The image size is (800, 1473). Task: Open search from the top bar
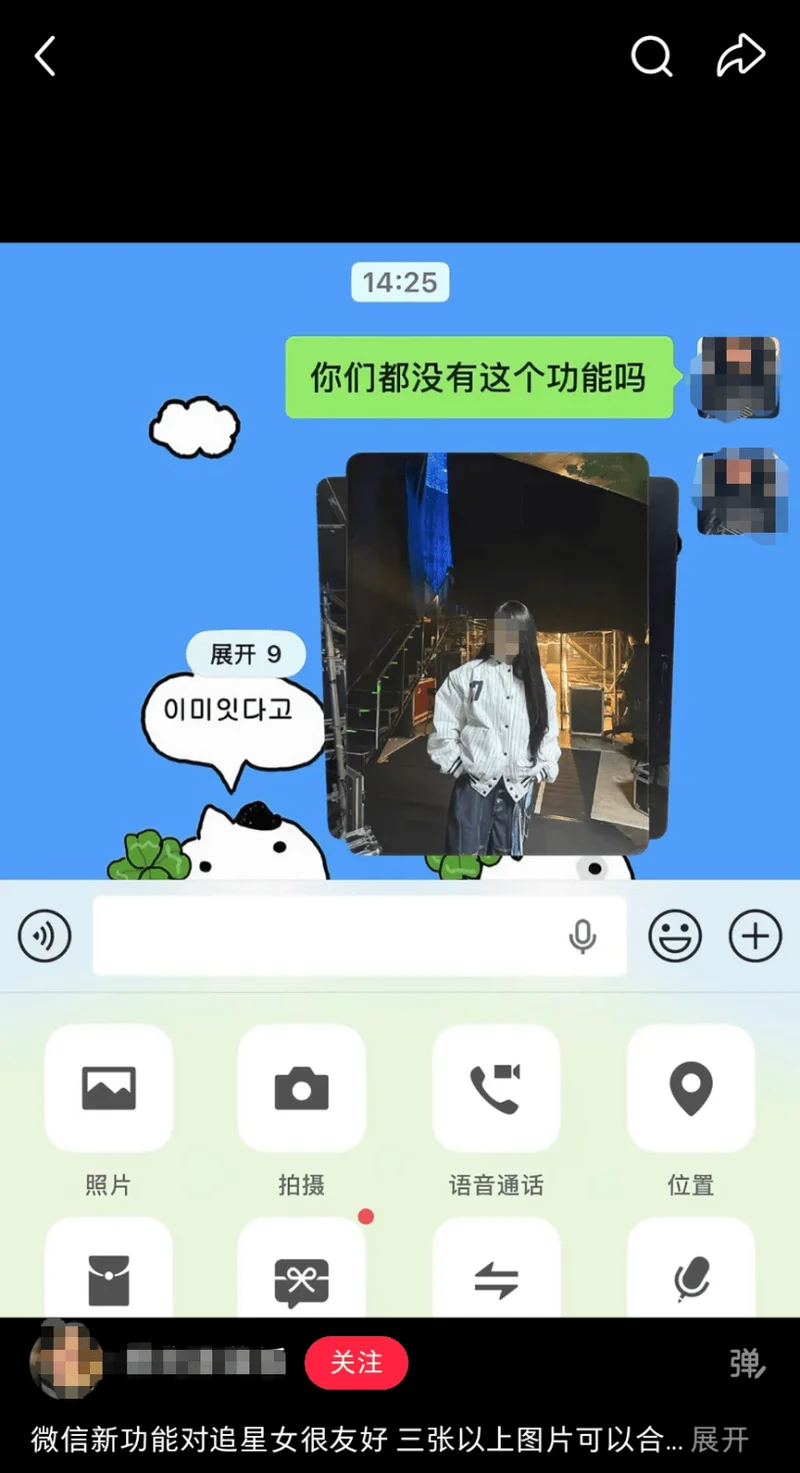click(651, 57)
